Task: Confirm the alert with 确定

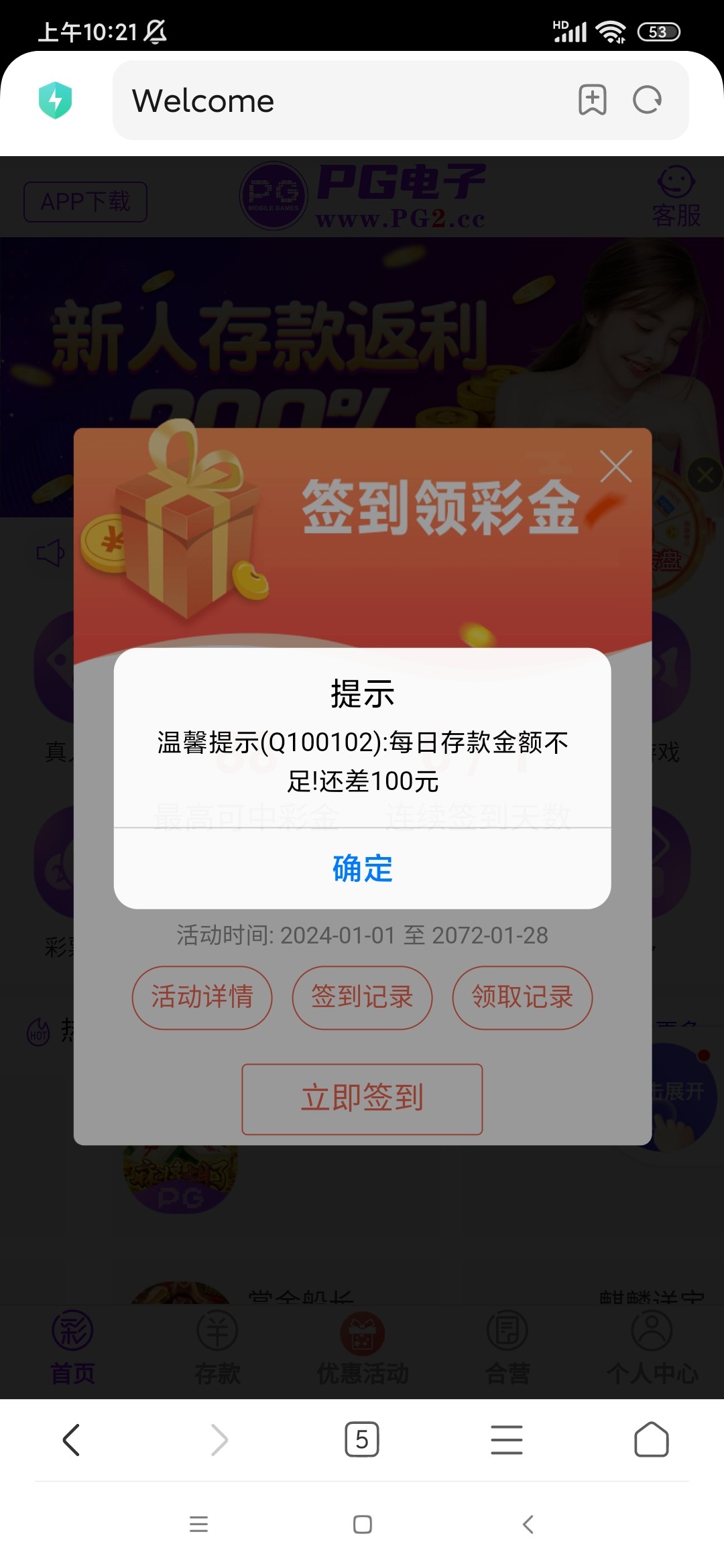Action: coord(362,868)
